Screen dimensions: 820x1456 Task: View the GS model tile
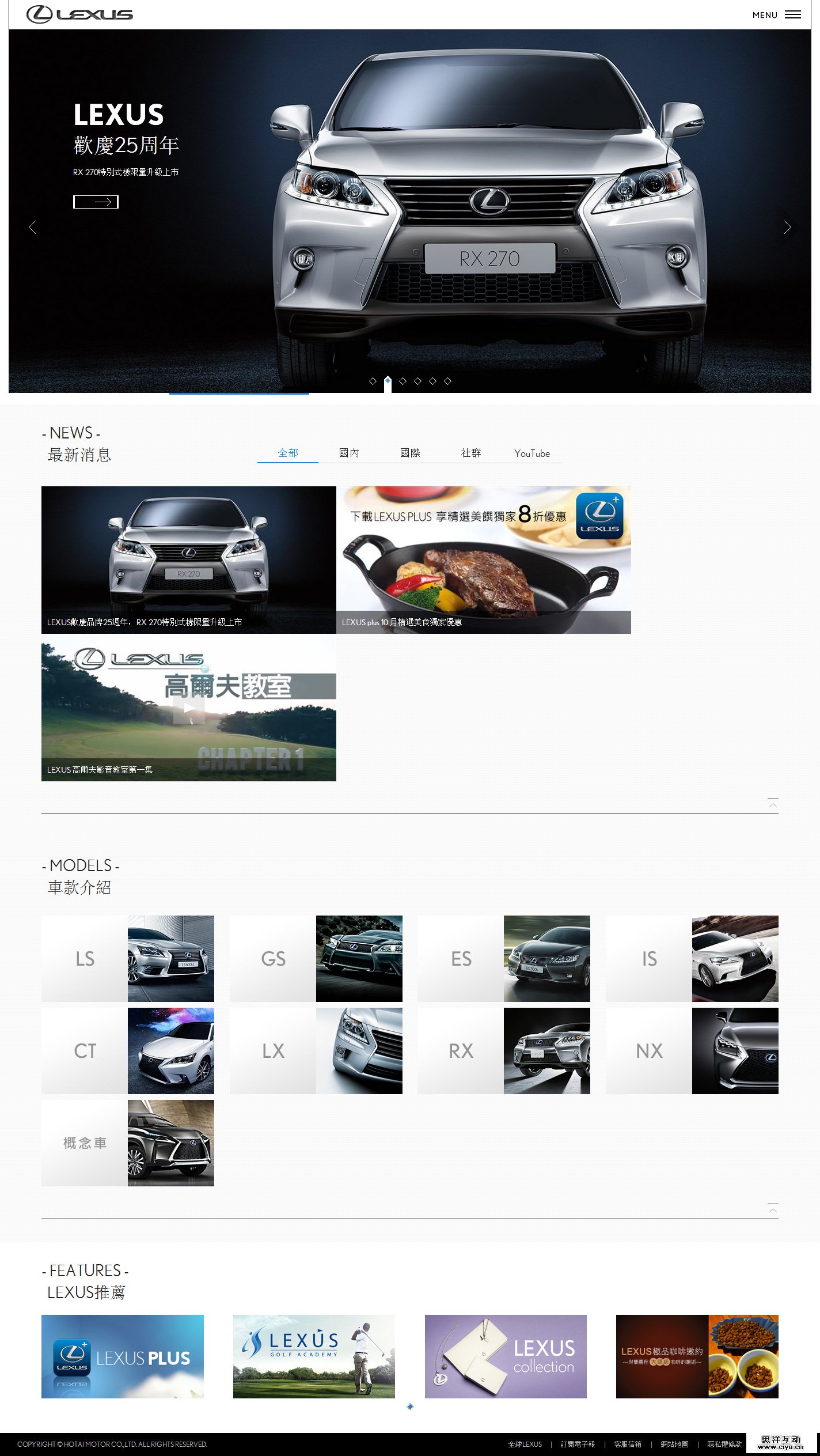pyautogui.click(x=316, y=958)
